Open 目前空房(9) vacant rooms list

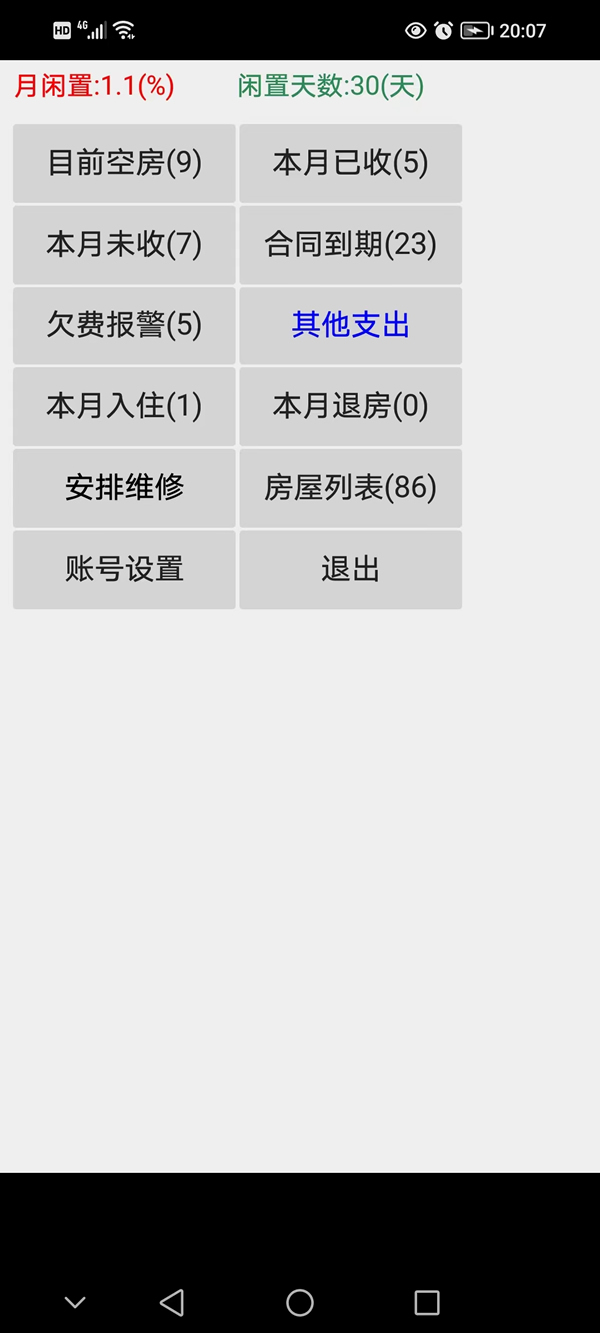tap(124, 163)
